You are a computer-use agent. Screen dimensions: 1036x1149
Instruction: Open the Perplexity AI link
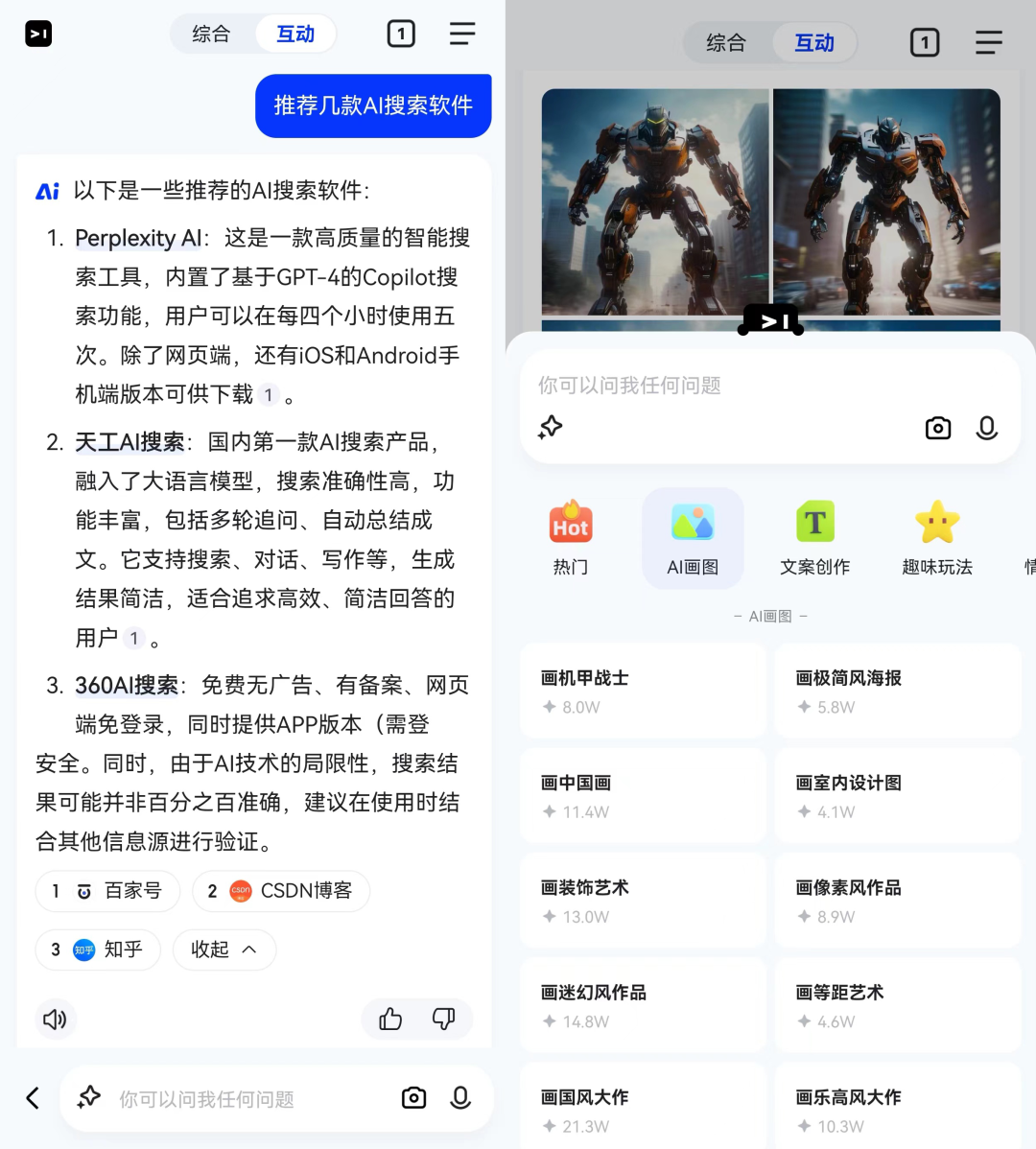[138, 238]
